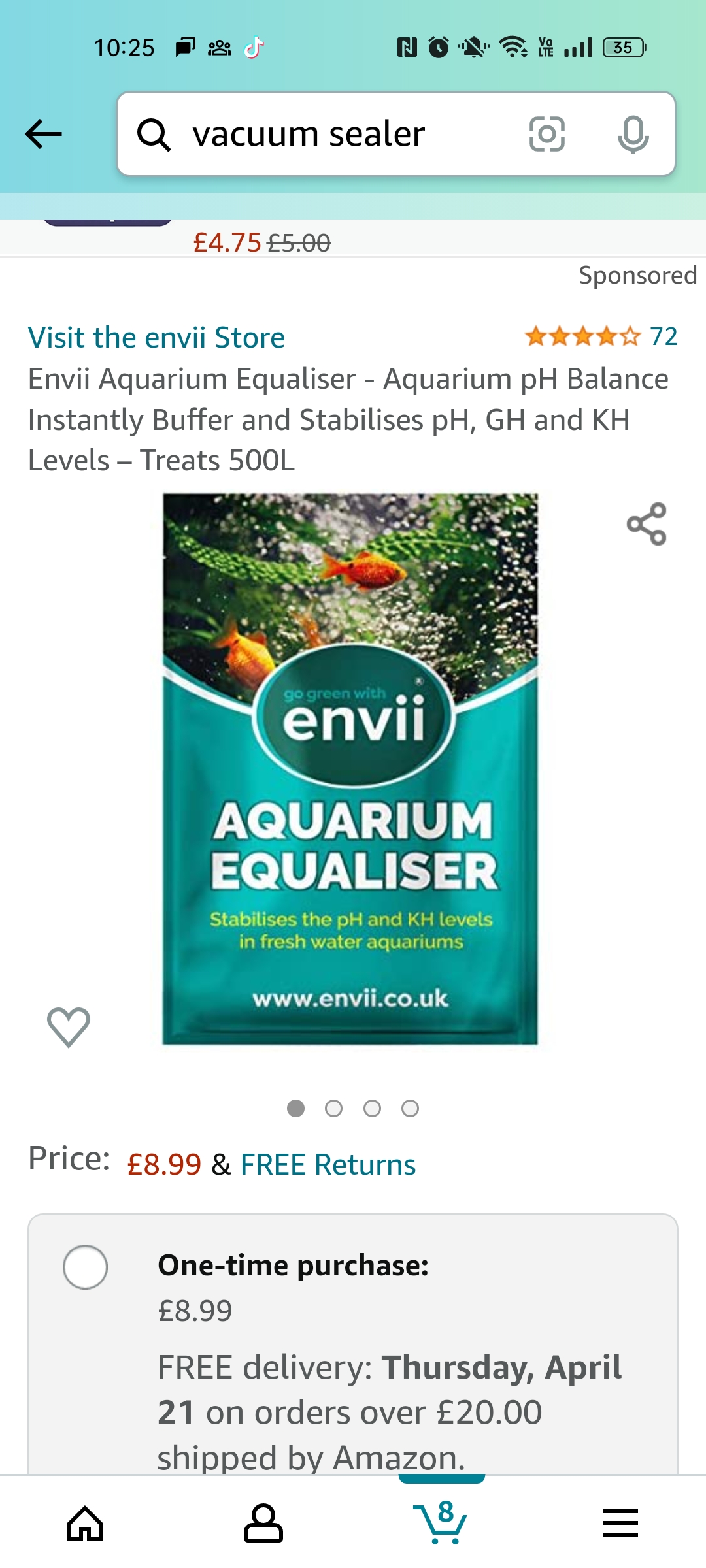Open the FREE Returns link
The width and height of the screenshot is (706, 1568).
coord(328,1165)
